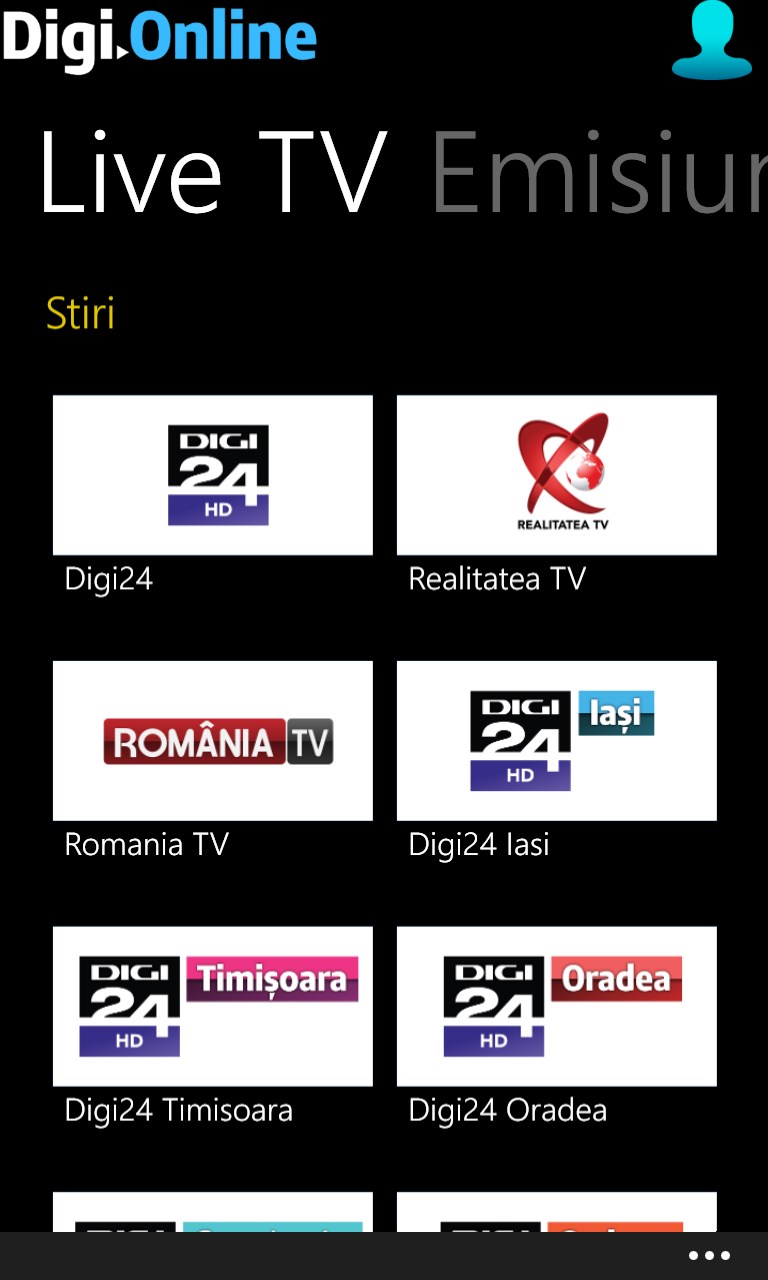768x1280 pixels.
Task: Switch to the Emisiuni tab
Action: pyautogui.click(x=597, y=172)
